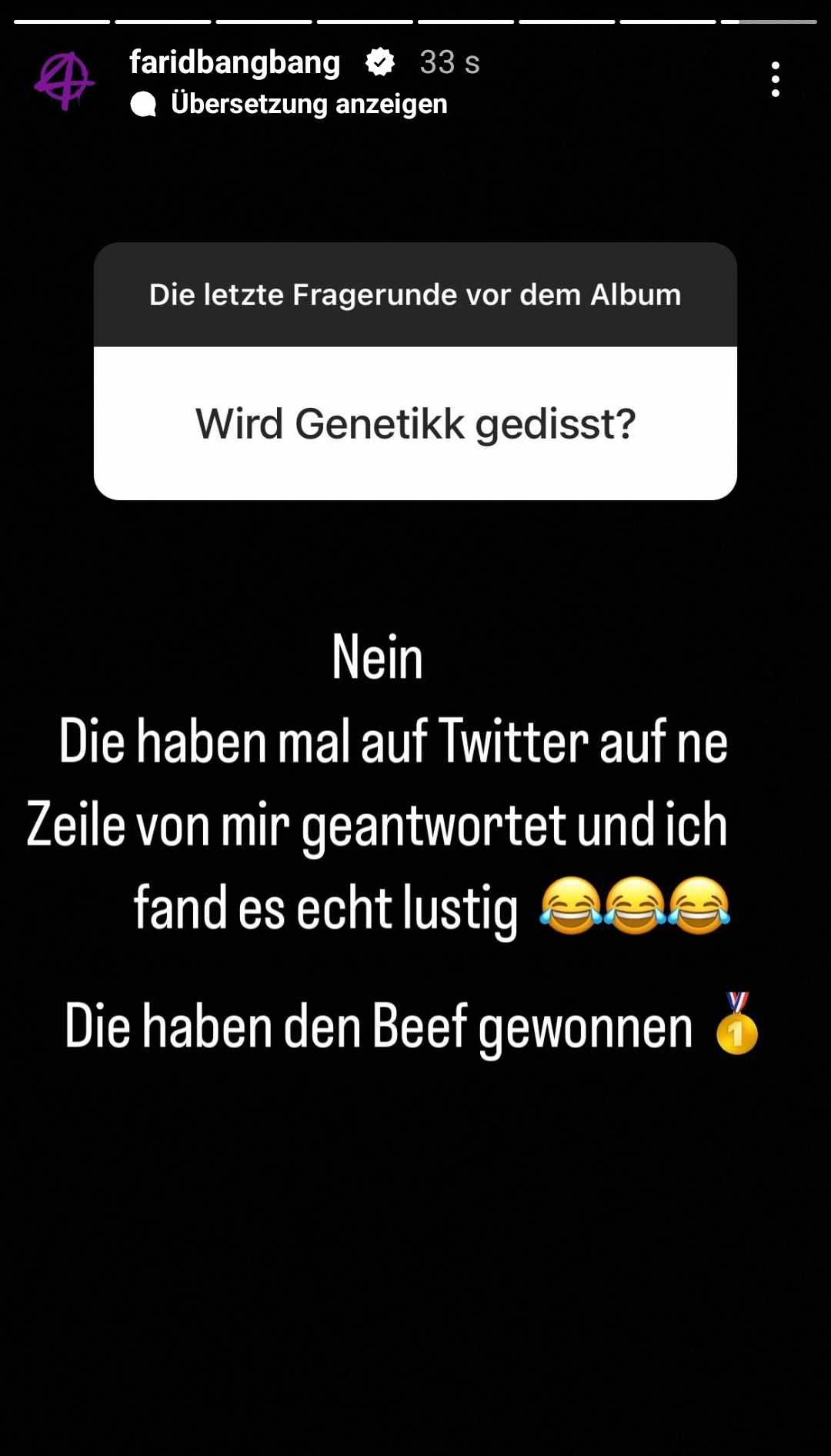Tap the faridbangbang username
Image resolution: width=831 pixels, height=1456 pixels.
(235, 62)
